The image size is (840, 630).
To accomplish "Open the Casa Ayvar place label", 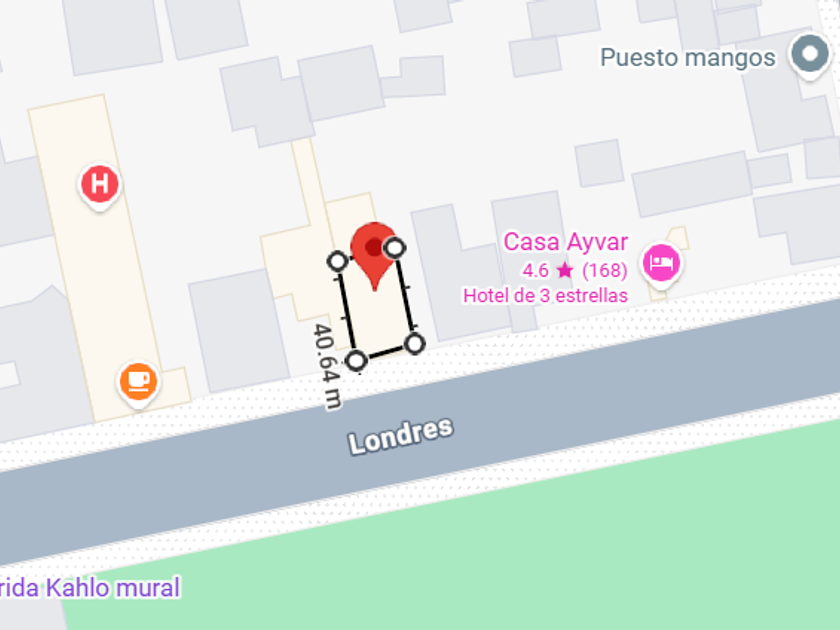I will point(565,242).
